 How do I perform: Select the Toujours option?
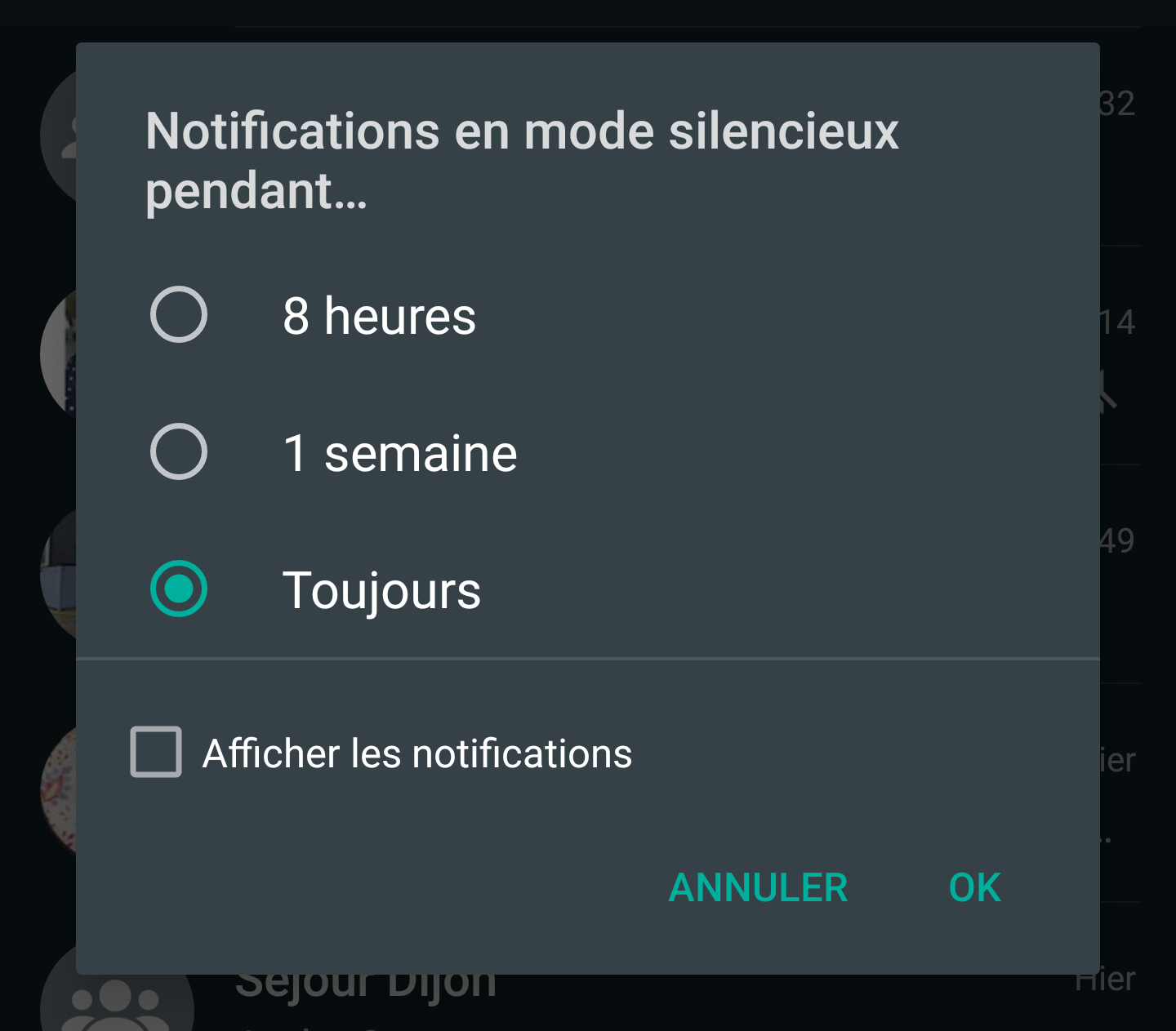179,589
